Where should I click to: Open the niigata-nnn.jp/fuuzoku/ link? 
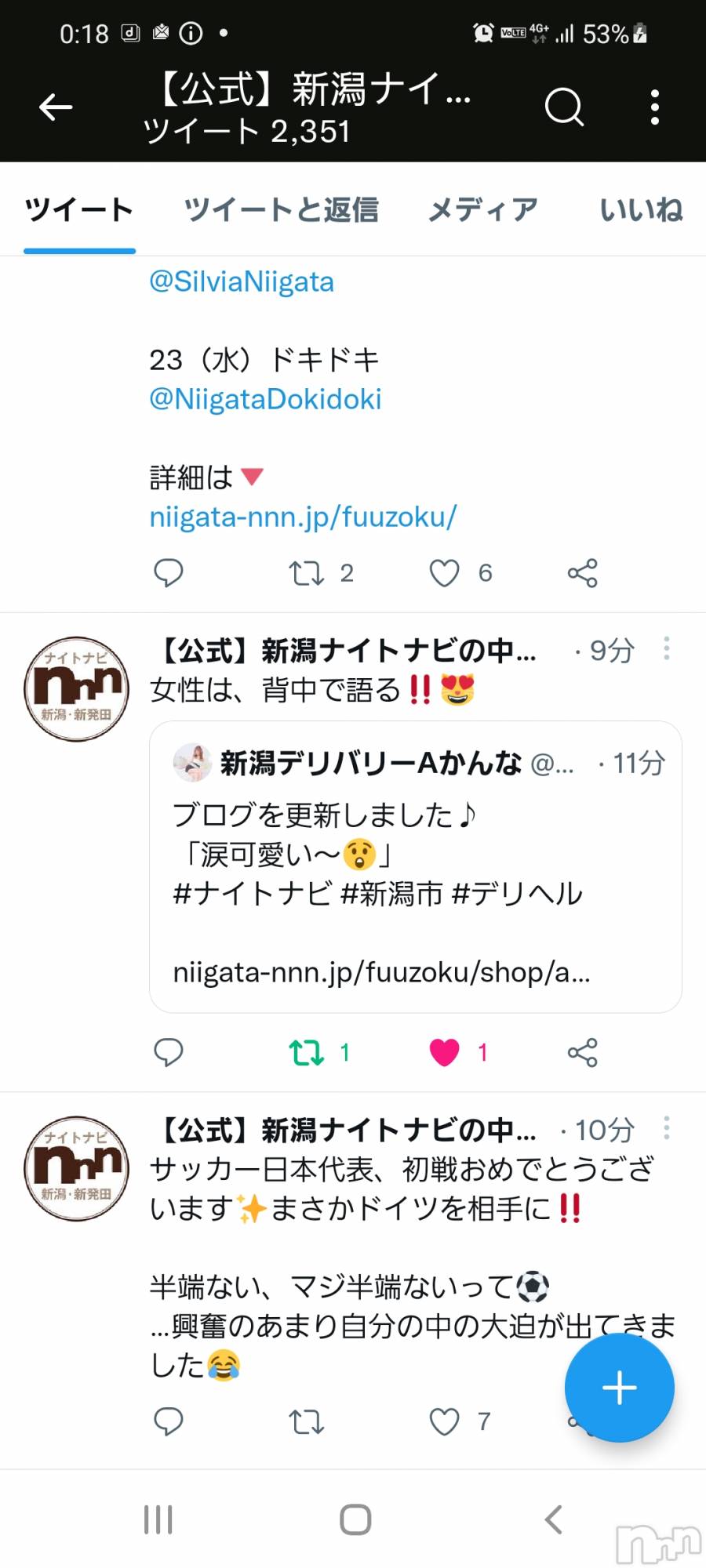click(303, 517)
